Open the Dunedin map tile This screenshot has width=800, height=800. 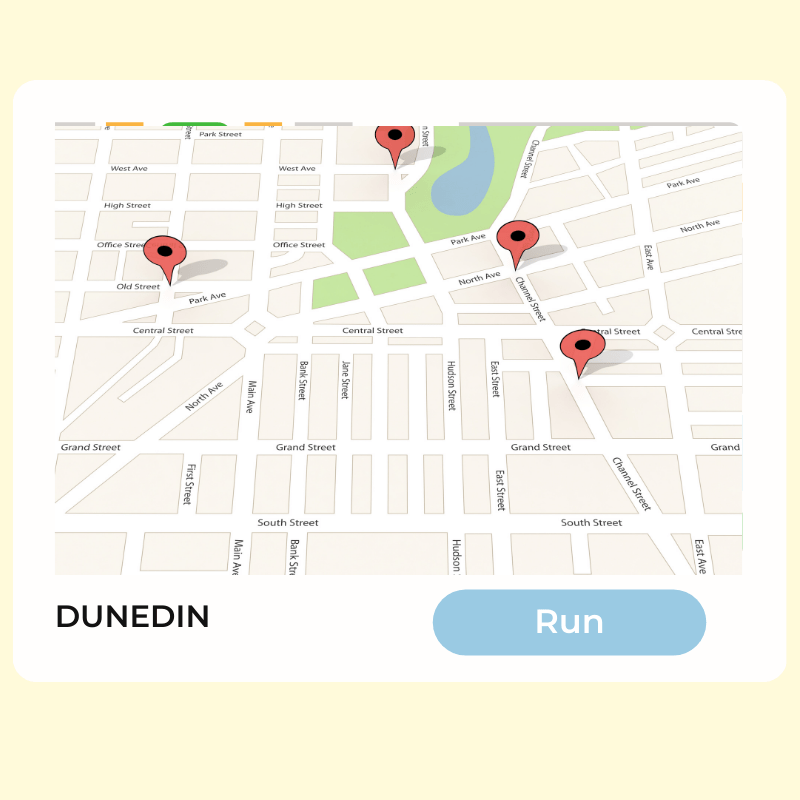coord(398,350)
